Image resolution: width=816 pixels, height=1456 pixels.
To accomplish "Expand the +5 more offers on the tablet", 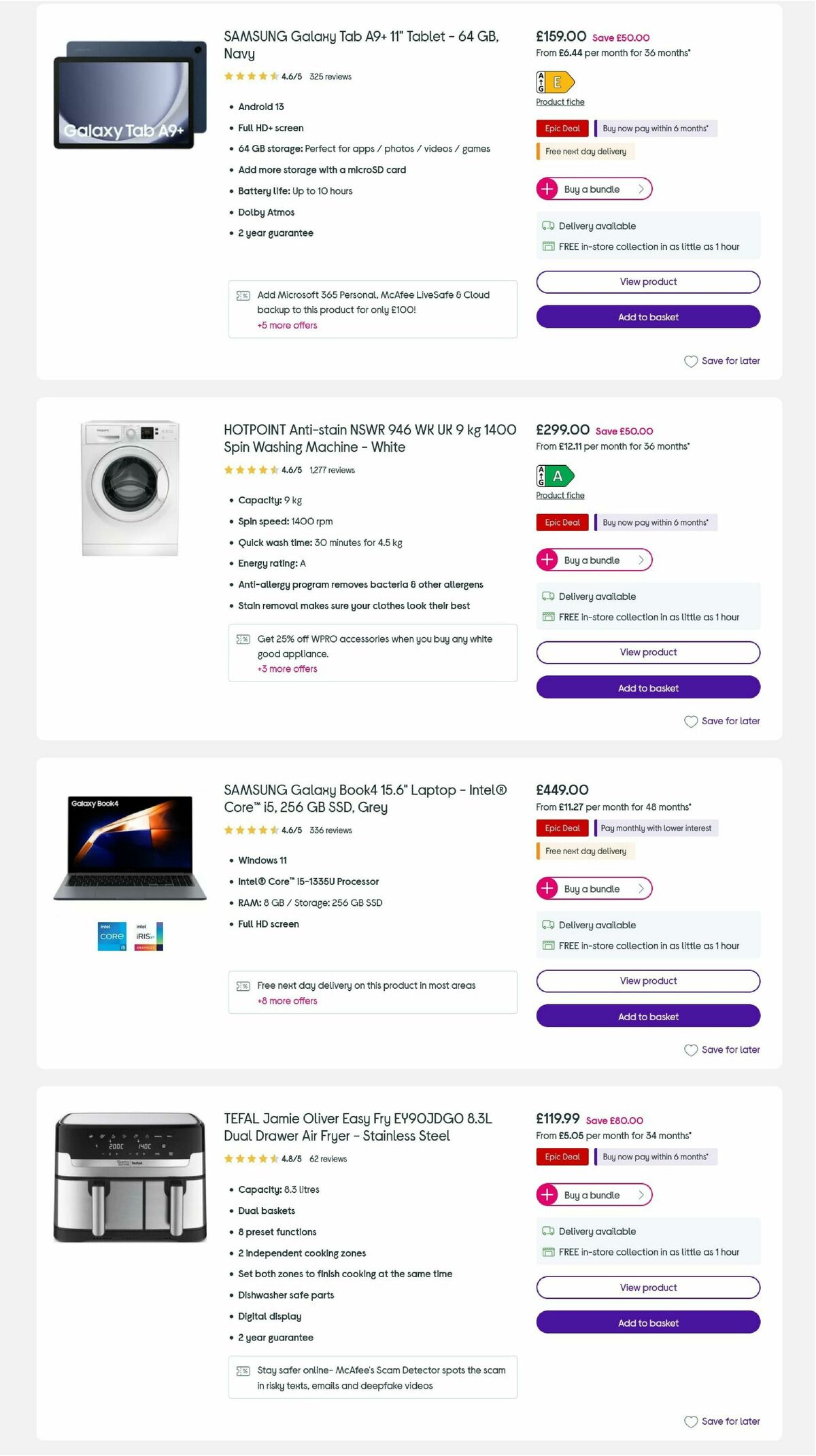I will coord(286,325).
